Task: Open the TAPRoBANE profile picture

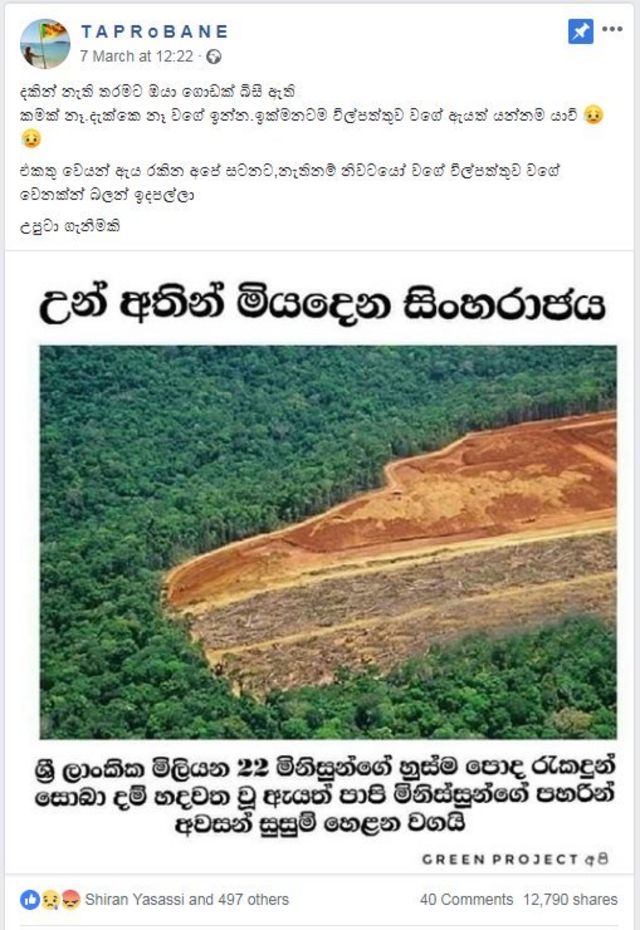Action: click(x=45, y=44)
